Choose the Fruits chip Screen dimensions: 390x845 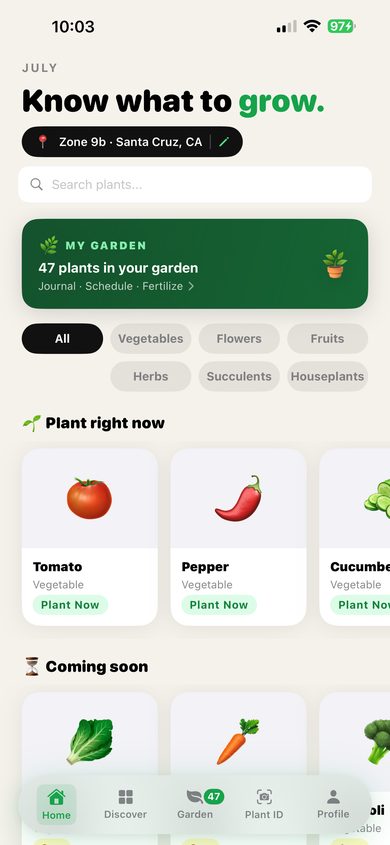(328, 338)
